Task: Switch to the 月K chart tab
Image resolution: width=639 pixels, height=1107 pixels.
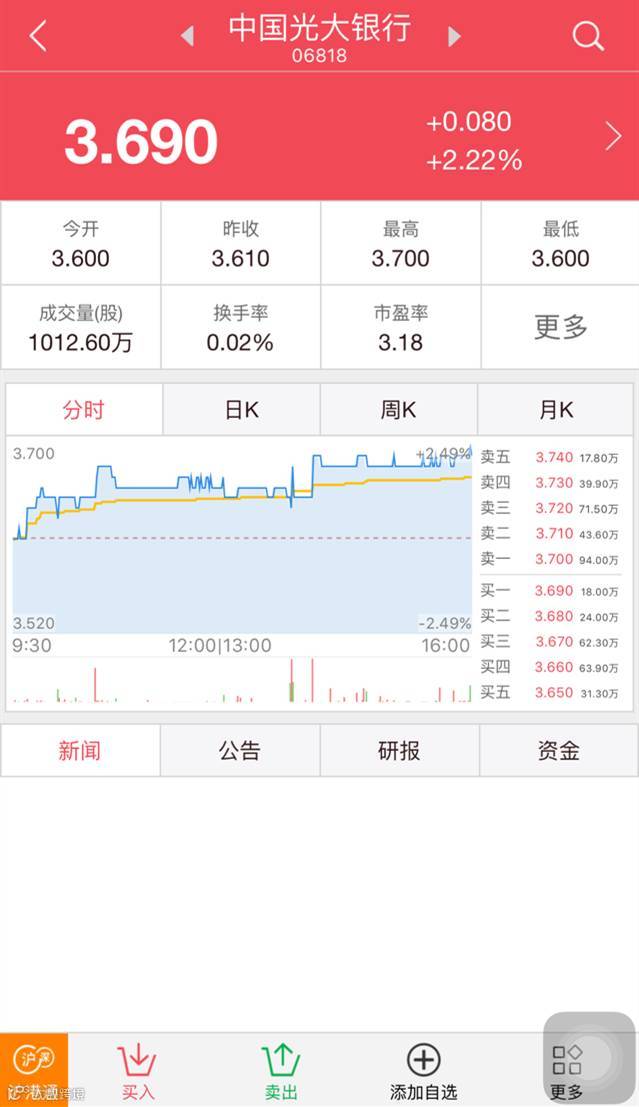Action: click(556, 409)
